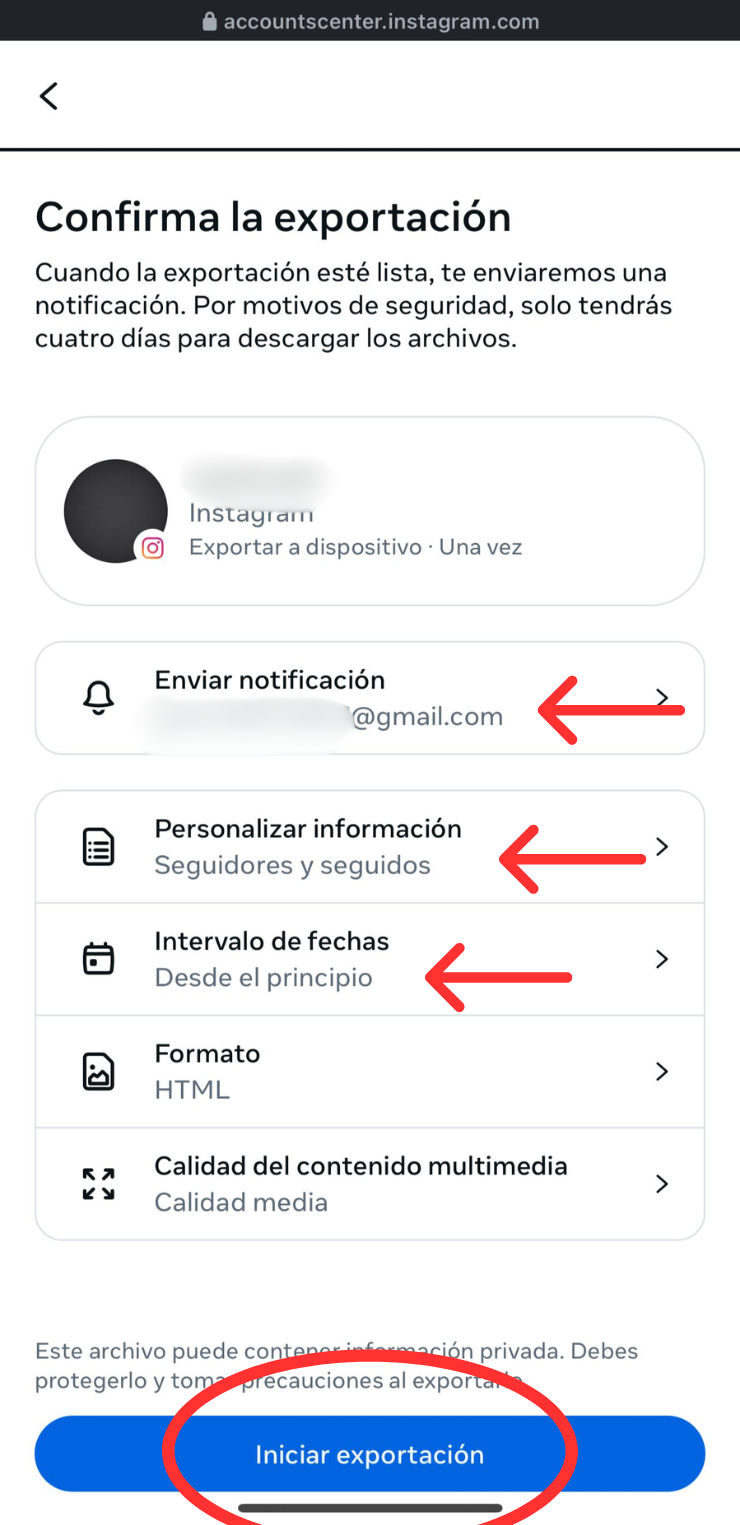Image resolution: width=740 pixels, height=1525 pixels.
Task: Tap the Instagram badge on the profile picture
Action: pos(152,548)
